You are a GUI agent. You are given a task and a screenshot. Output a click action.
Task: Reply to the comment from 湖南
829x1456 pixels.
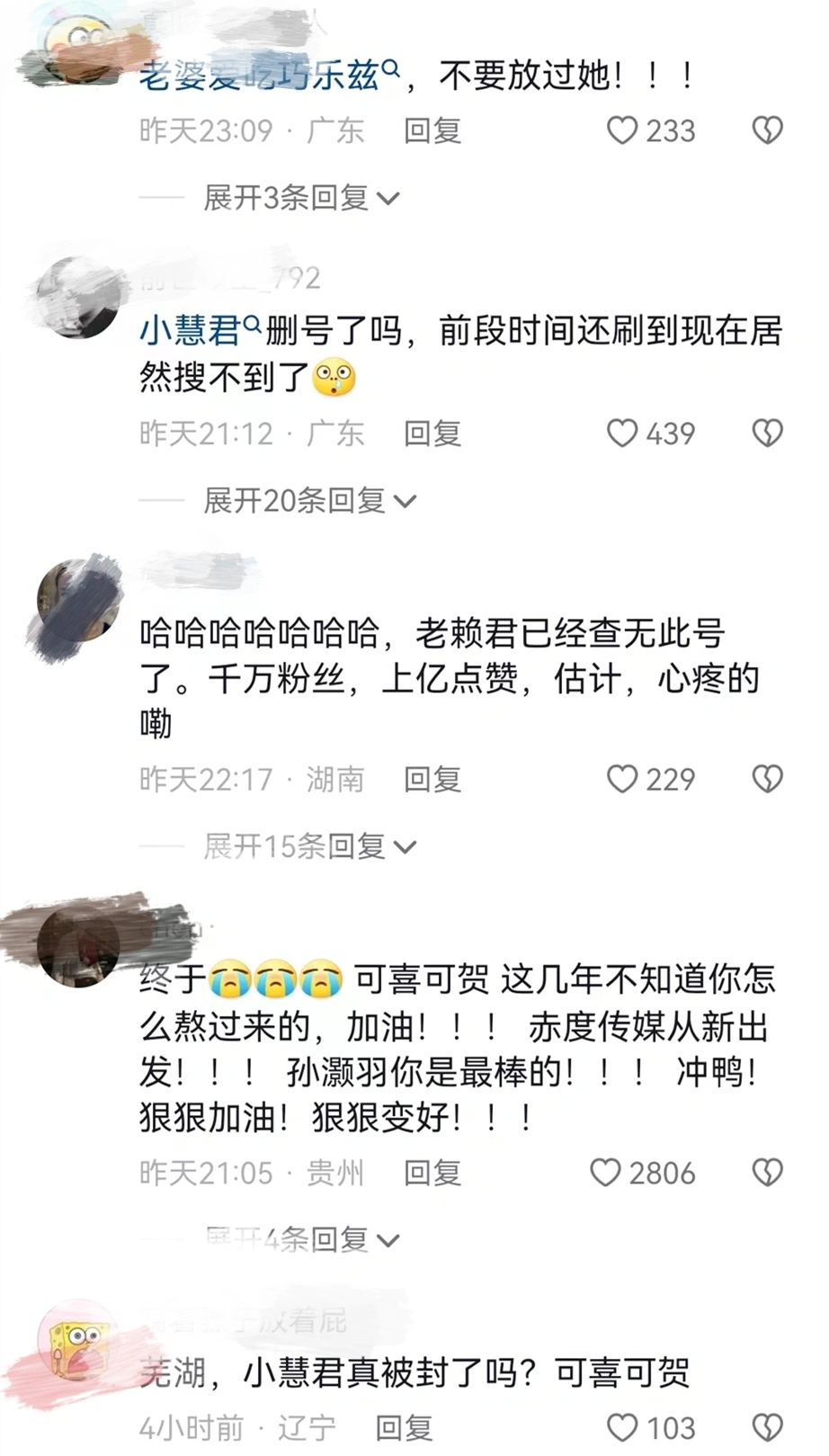[432, 779]
